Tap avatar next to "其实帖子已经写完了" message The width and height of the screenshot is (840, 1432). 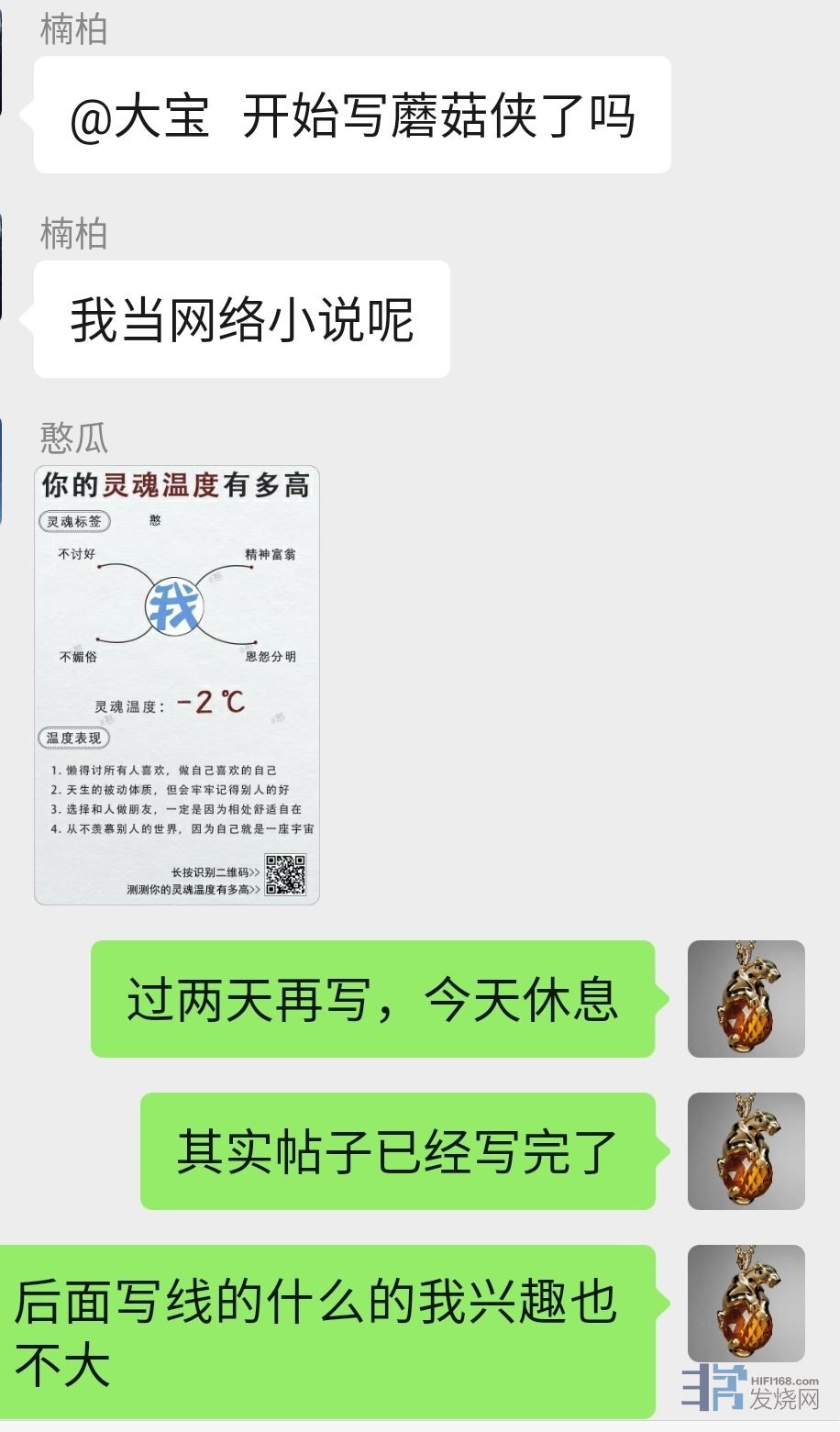(x=746, y=1150)
